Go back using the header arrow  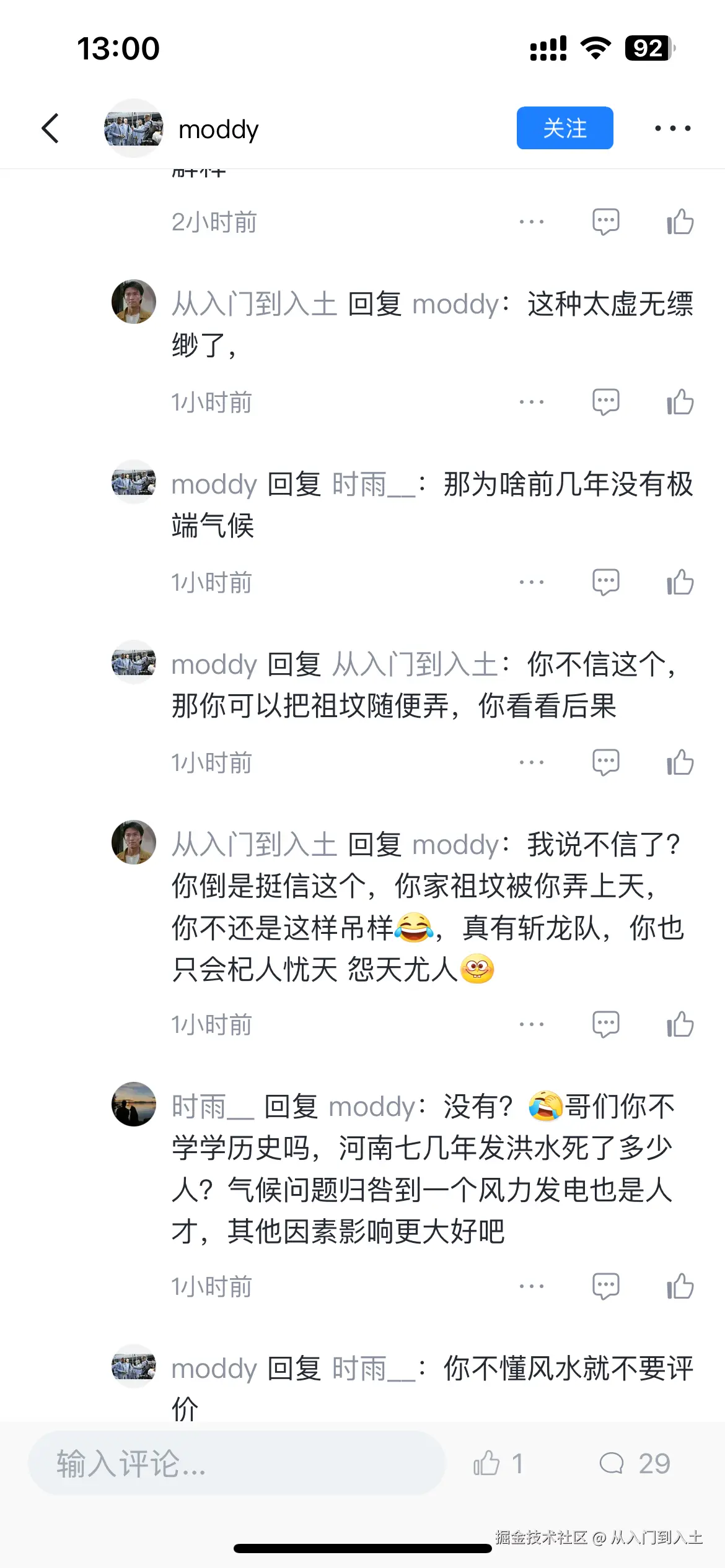coord(51,128)
